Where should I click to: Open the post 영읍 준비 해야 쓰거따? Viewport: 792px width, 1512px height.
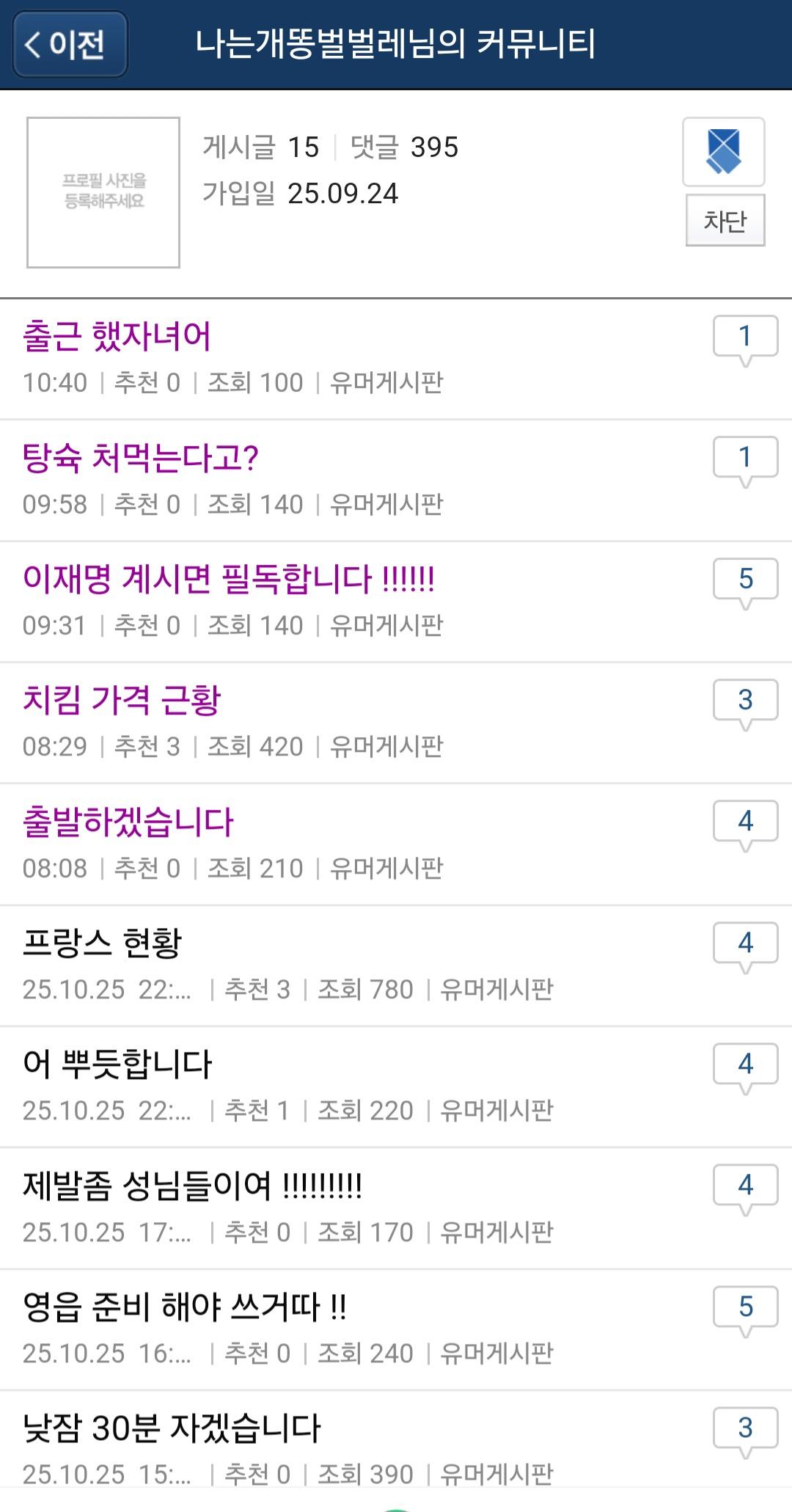(183, 1306)
